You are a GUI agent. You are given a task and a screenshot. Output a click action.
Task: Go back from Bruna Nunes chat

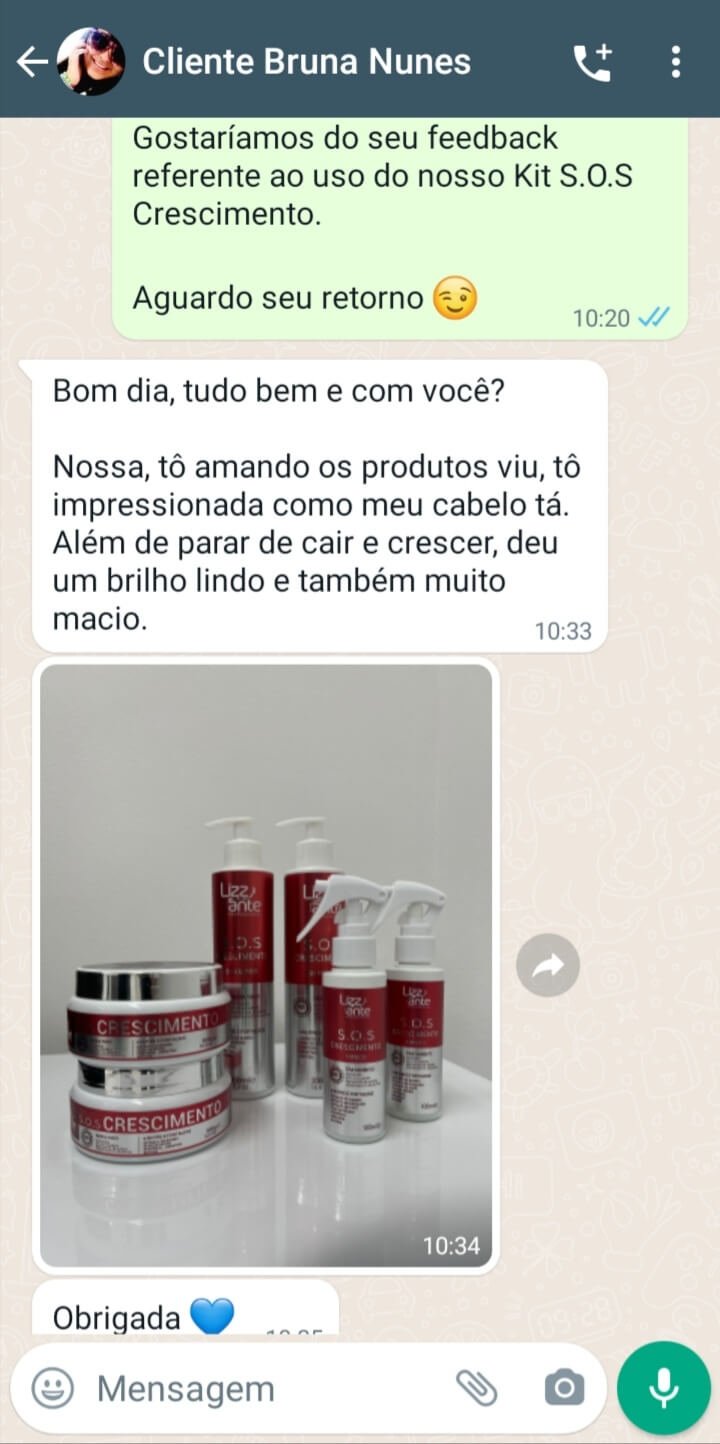pos(31,62)
